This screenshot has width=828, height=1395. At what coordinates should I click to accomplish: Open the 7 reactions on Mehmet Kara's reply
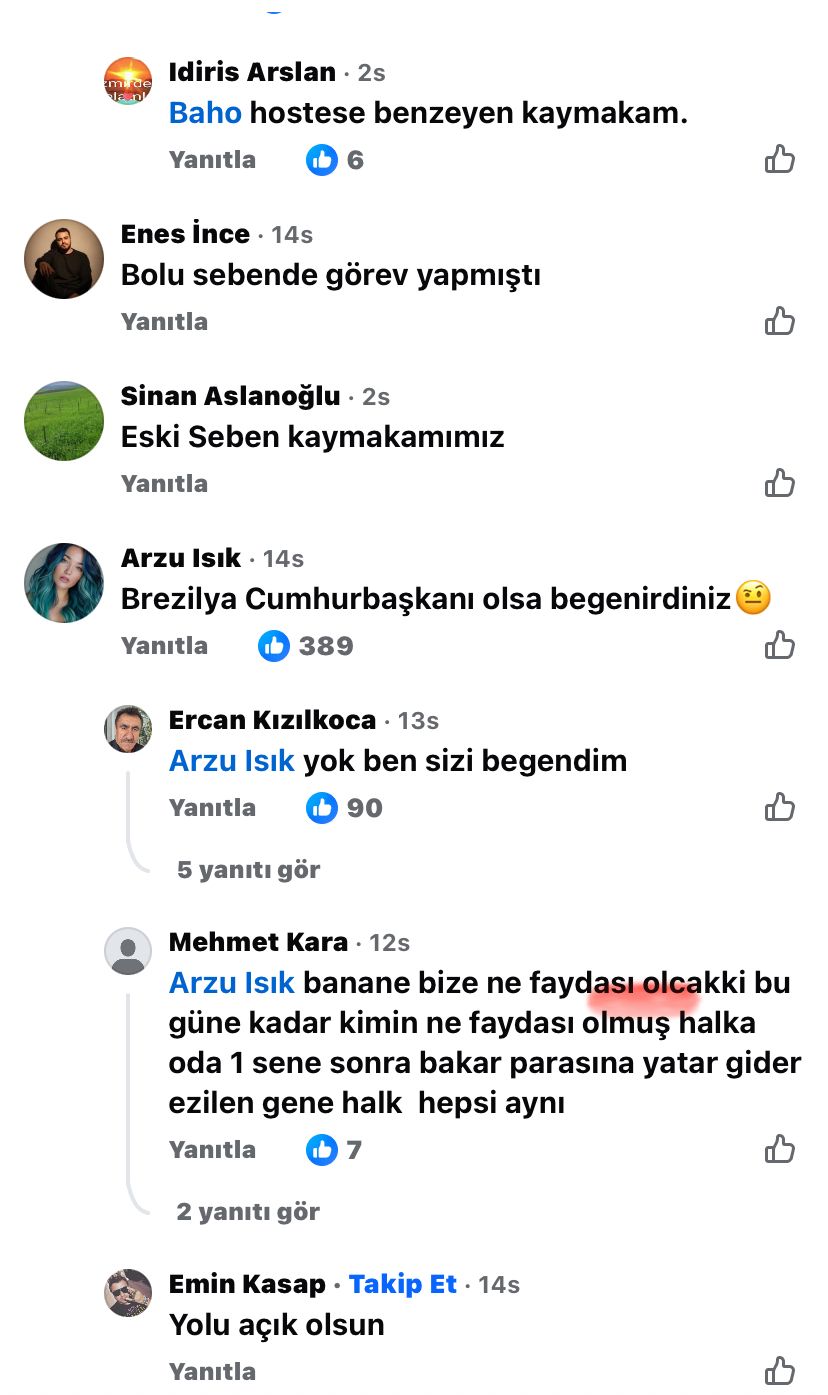[x=335, y=1149]
